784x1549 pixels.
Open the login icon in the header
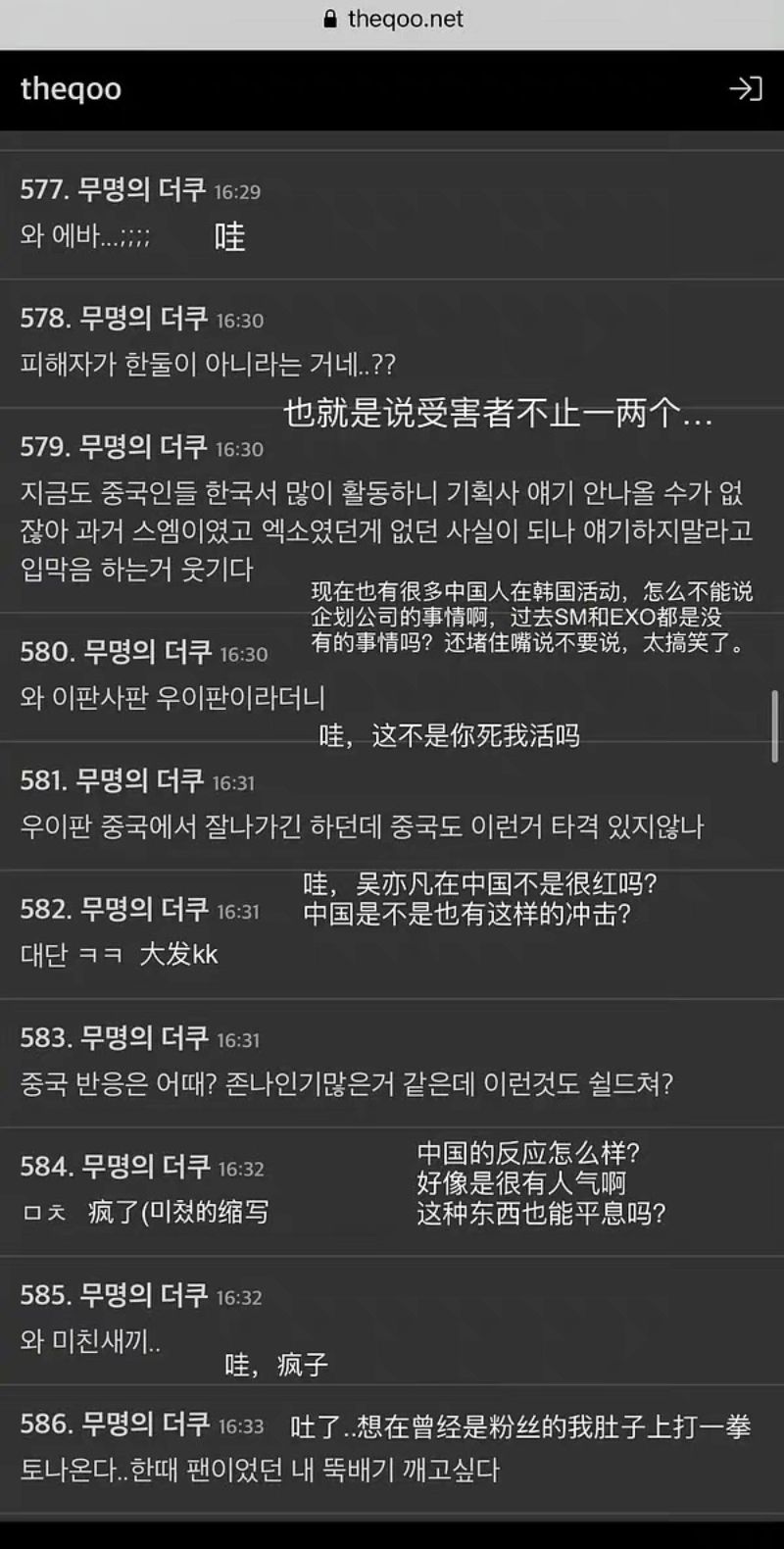pos(746,89)
